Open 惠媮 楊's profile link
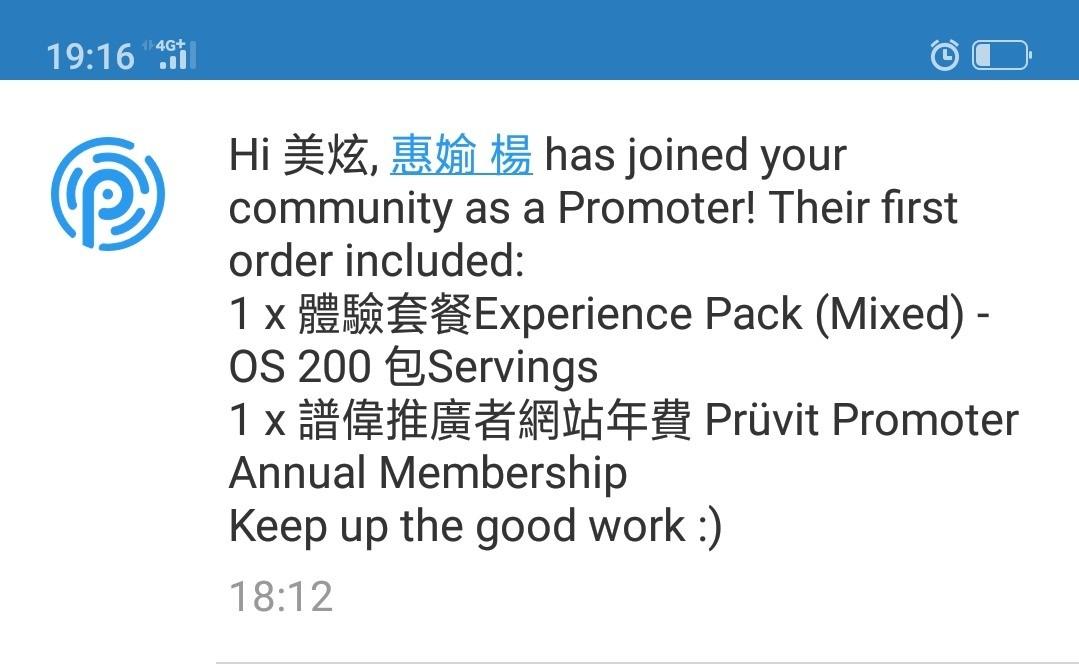This screenshot has width=1079, height=664. pyautogui.click(x=461, y=156)
